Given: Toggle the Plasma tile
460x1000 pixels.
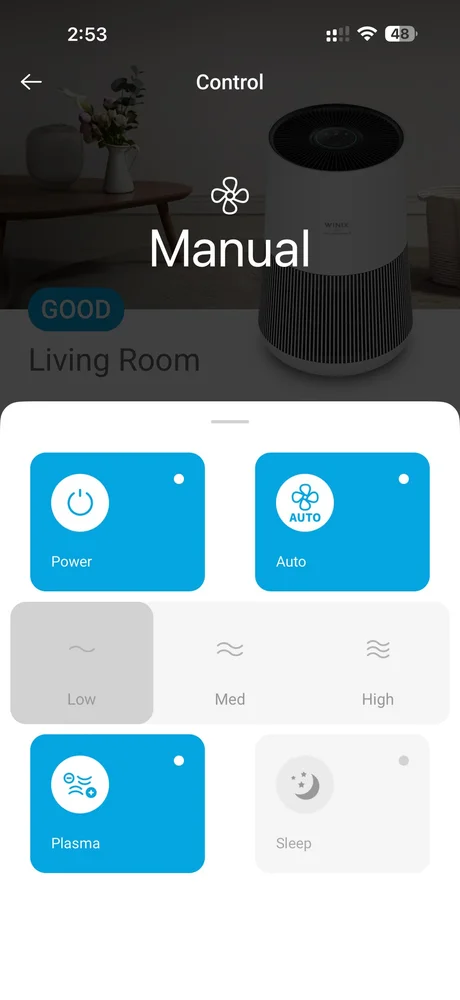Looking at the screenshot, I should pos(117,804).
